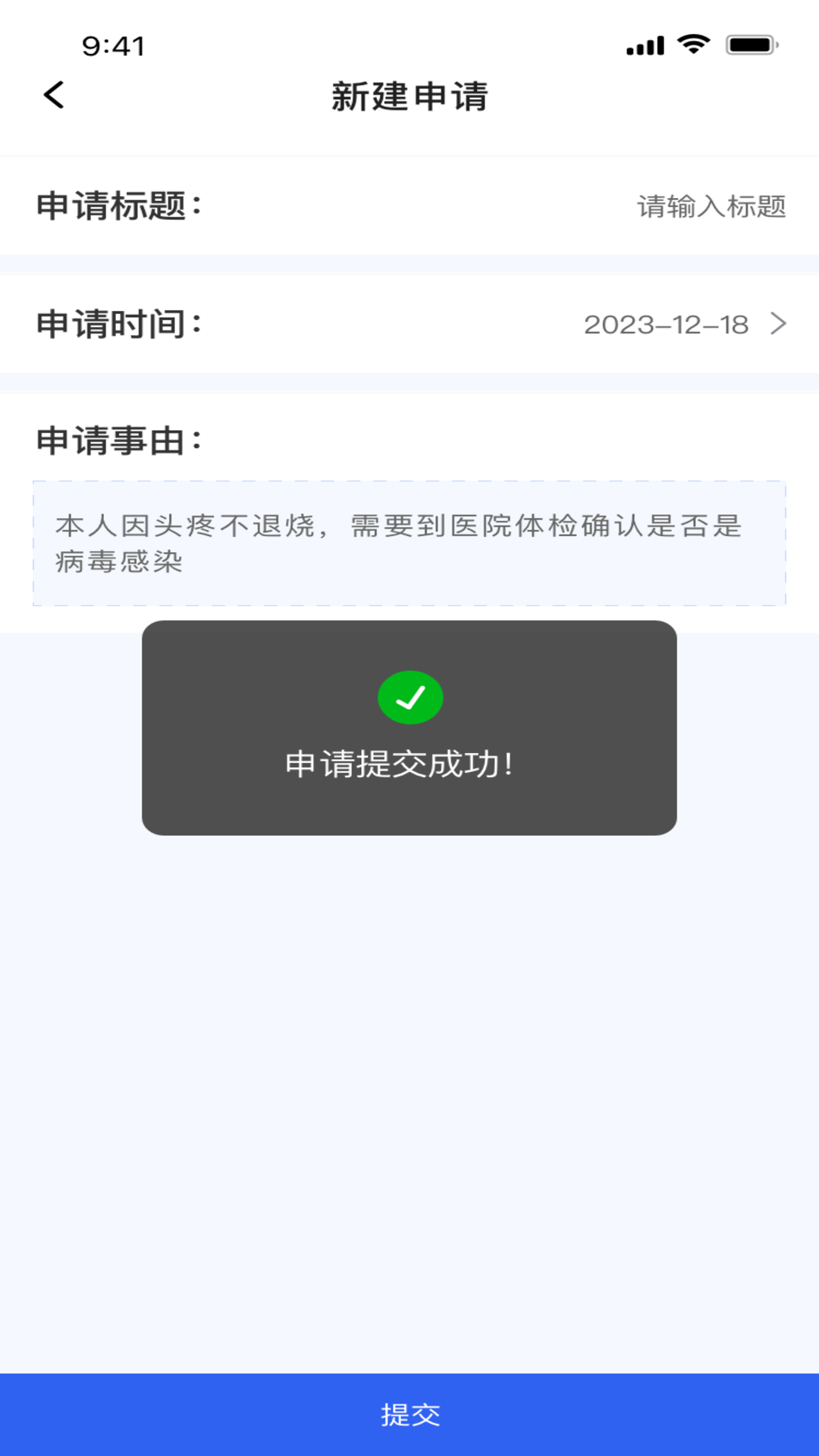The image size is (819, 1456).
Task: Tap the back arrow to exit 新建申请
Action: [52, 96]
